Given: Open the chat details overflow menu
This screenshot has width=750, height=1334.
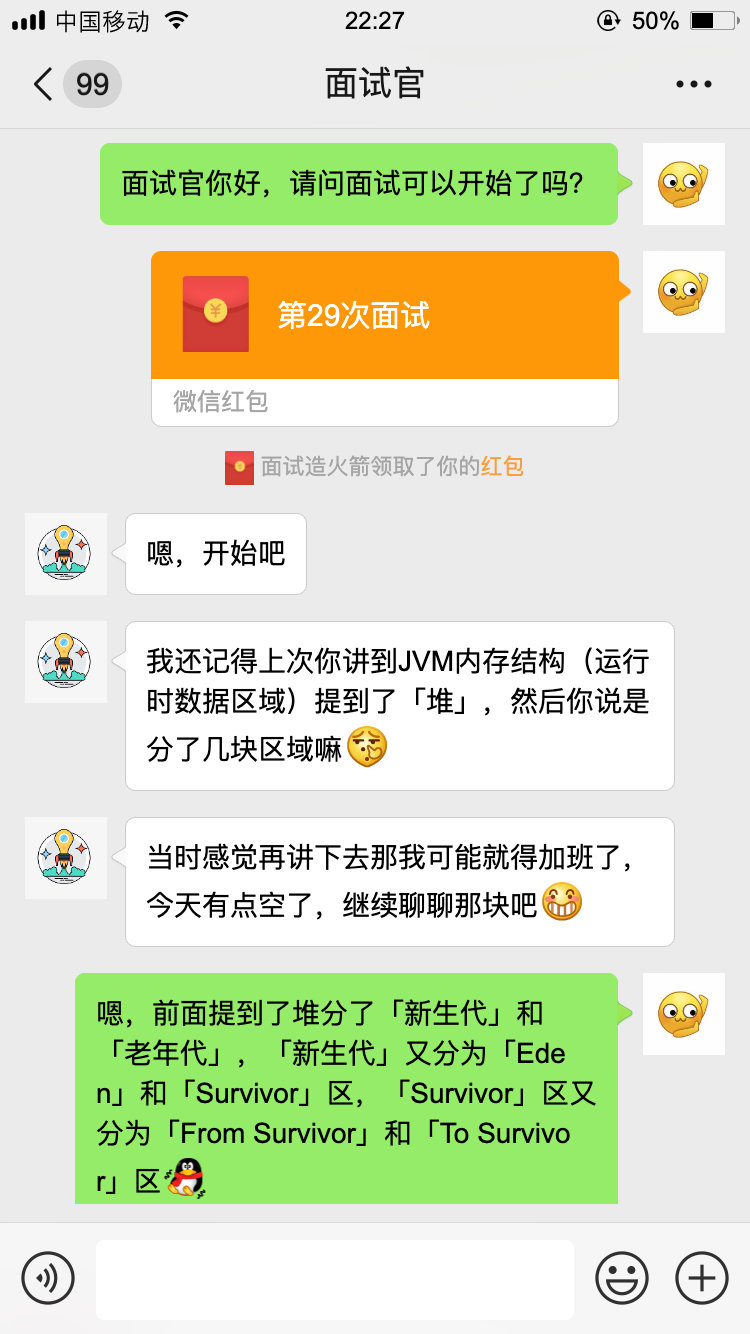Looking at the screenshot, I should [693, 84].
